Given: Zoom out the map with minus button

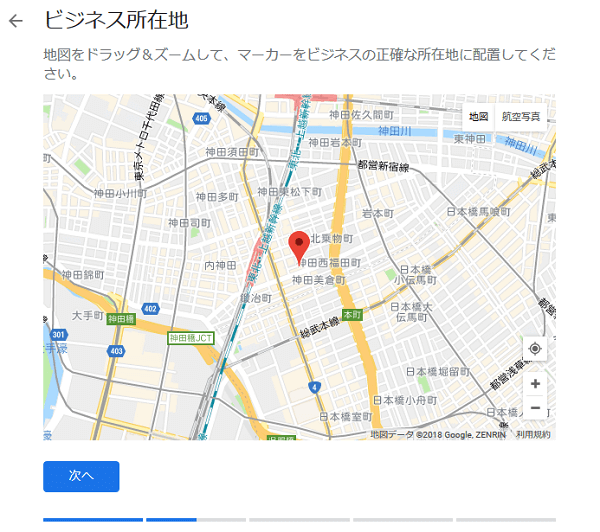Looking at the screenshot, I should click(x=535, y=408).
